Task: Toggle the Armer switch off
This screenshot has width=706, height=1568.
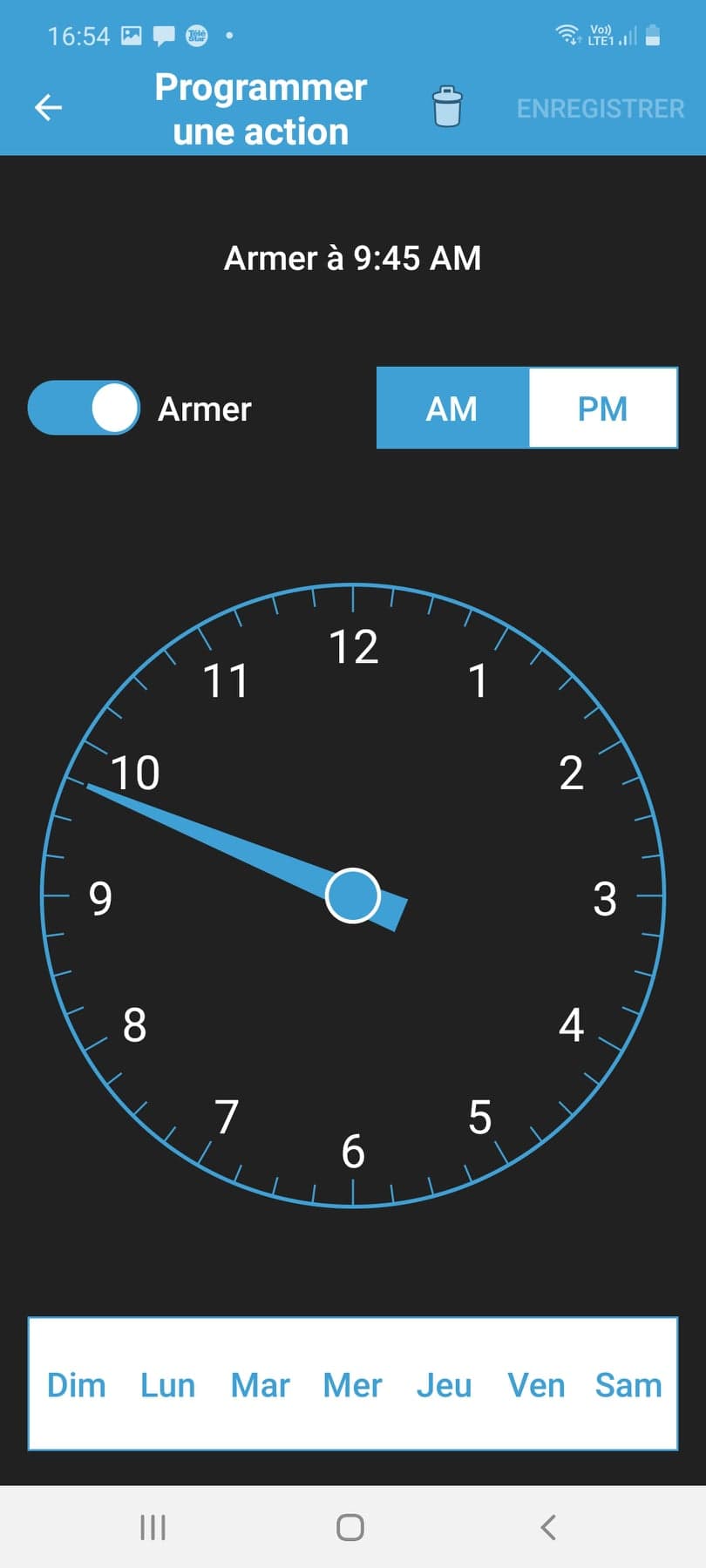Action: (x=84, y=408)
